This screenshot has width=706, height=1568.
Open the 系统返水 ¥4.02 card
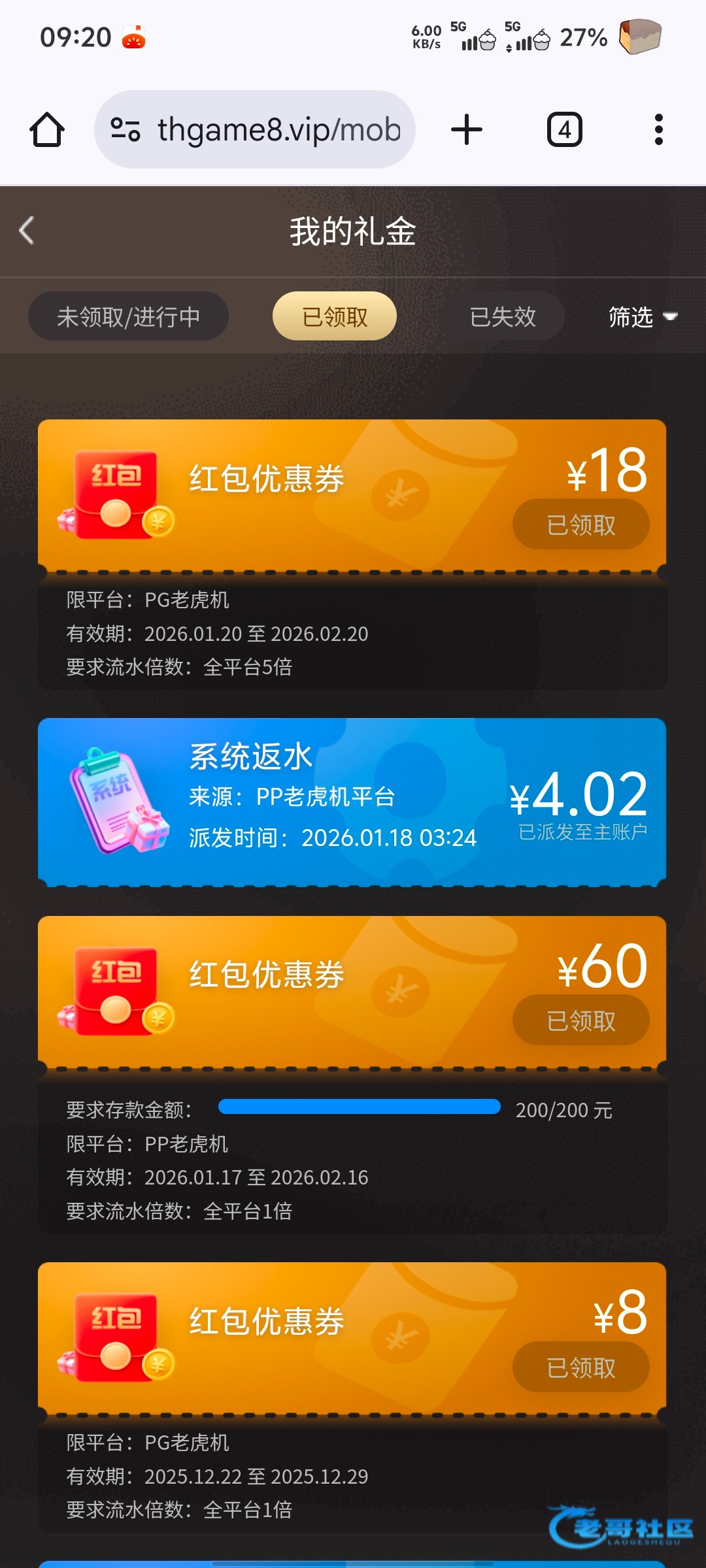coord(352,802)
